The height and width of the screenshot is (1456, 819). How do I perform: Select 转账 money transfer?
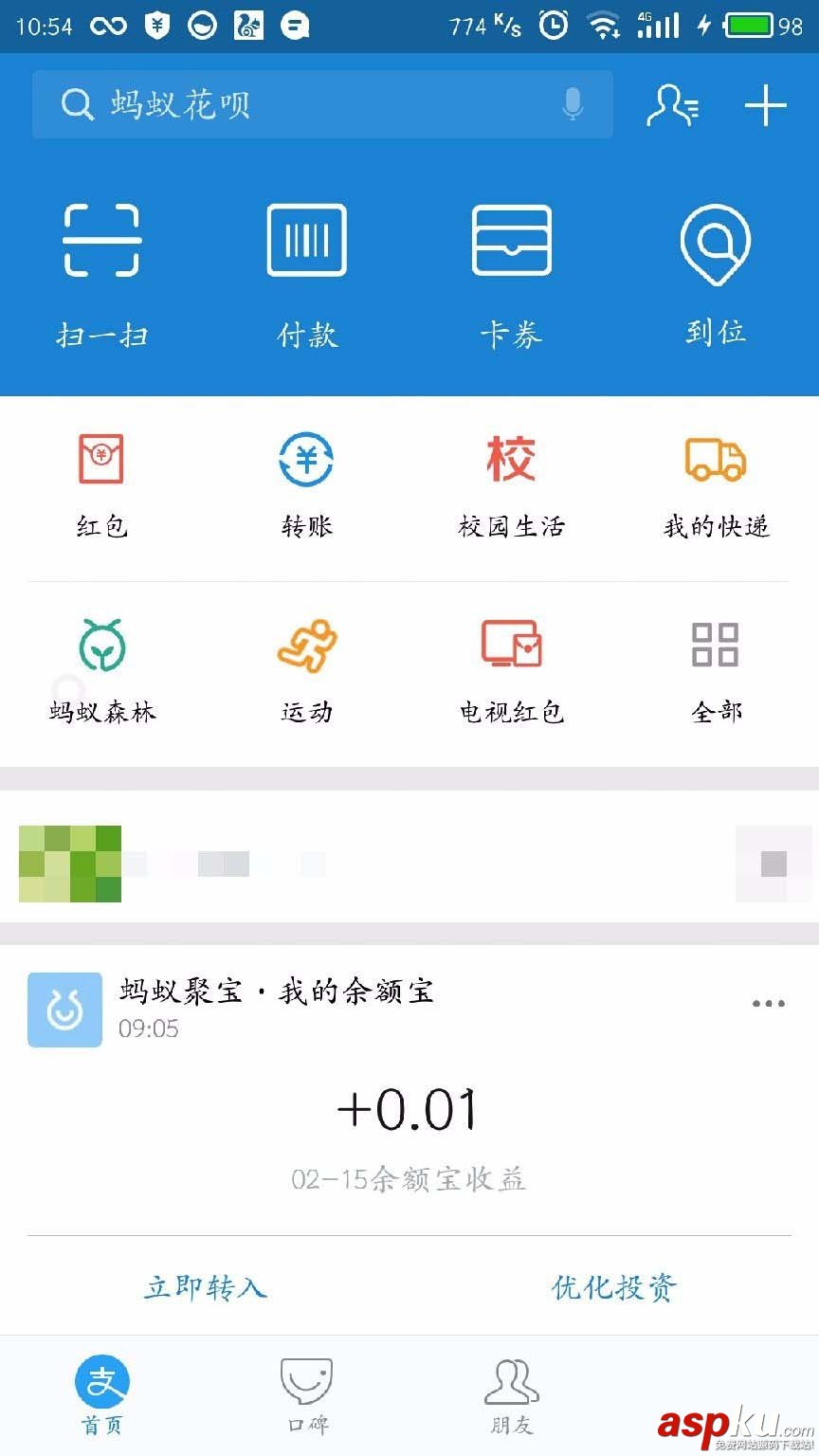[307, 483]
